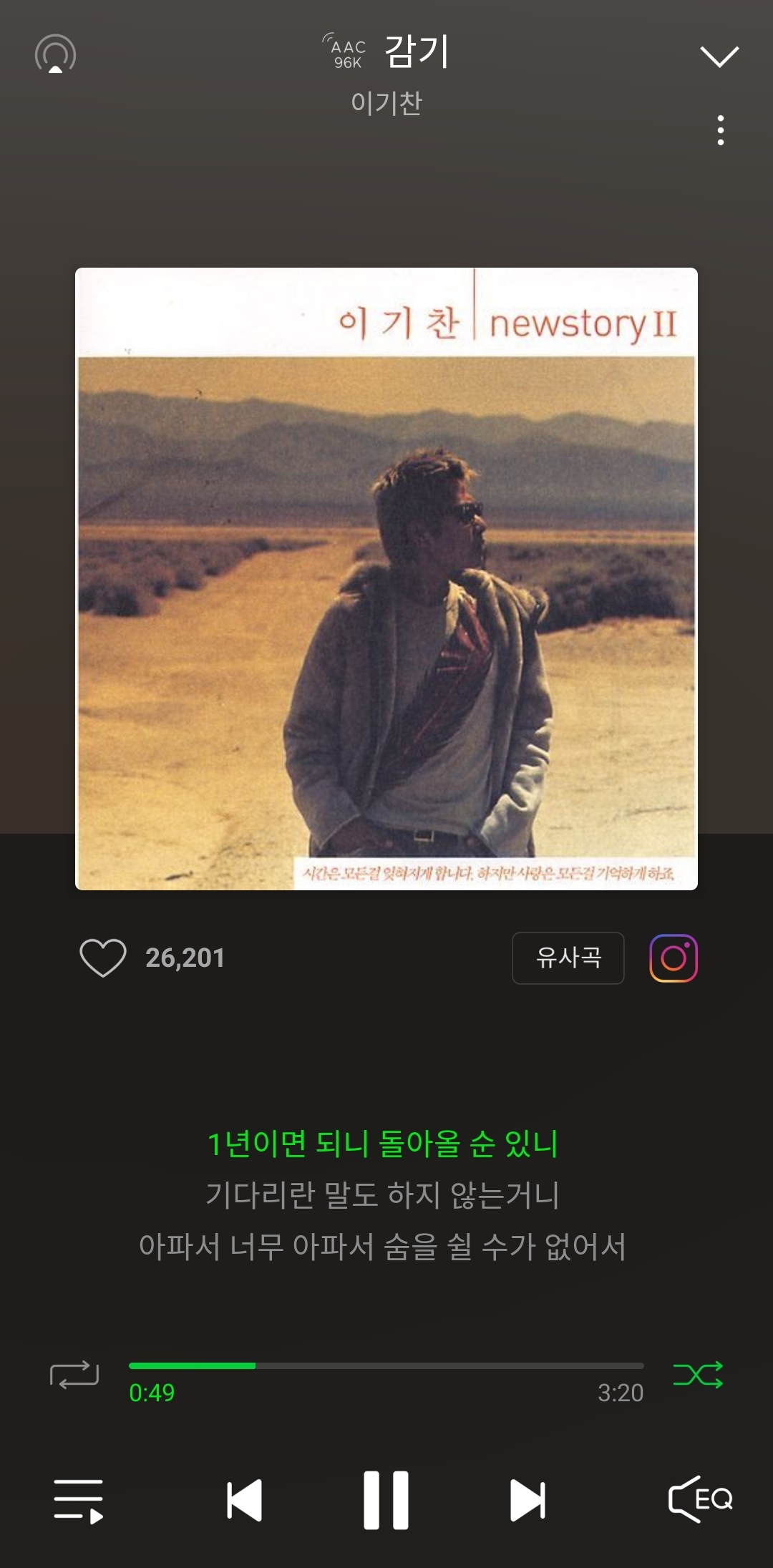Seek on the playback progress bar
This screenshot has width=773, height=1568.
coord(386,1365)
